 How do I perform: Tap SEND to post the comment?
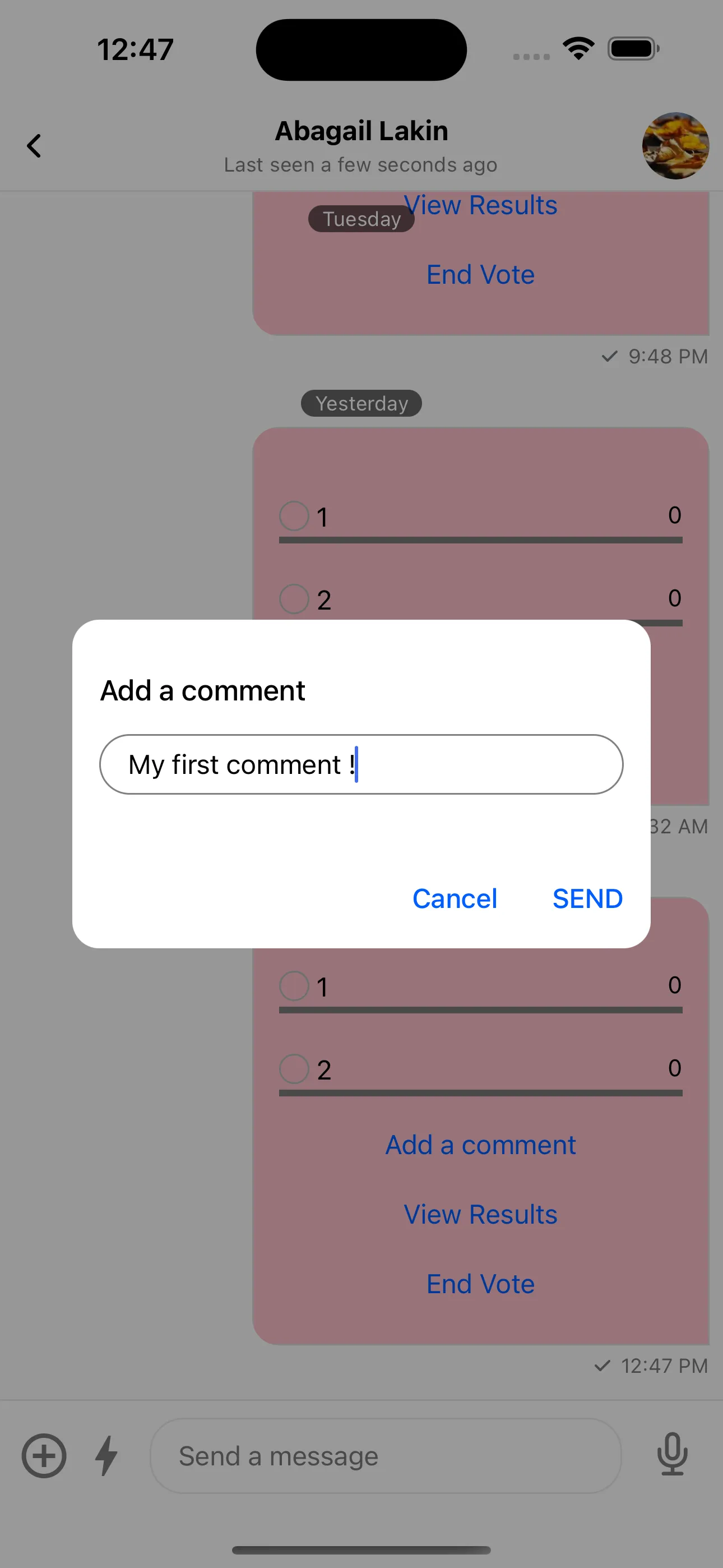587,898
